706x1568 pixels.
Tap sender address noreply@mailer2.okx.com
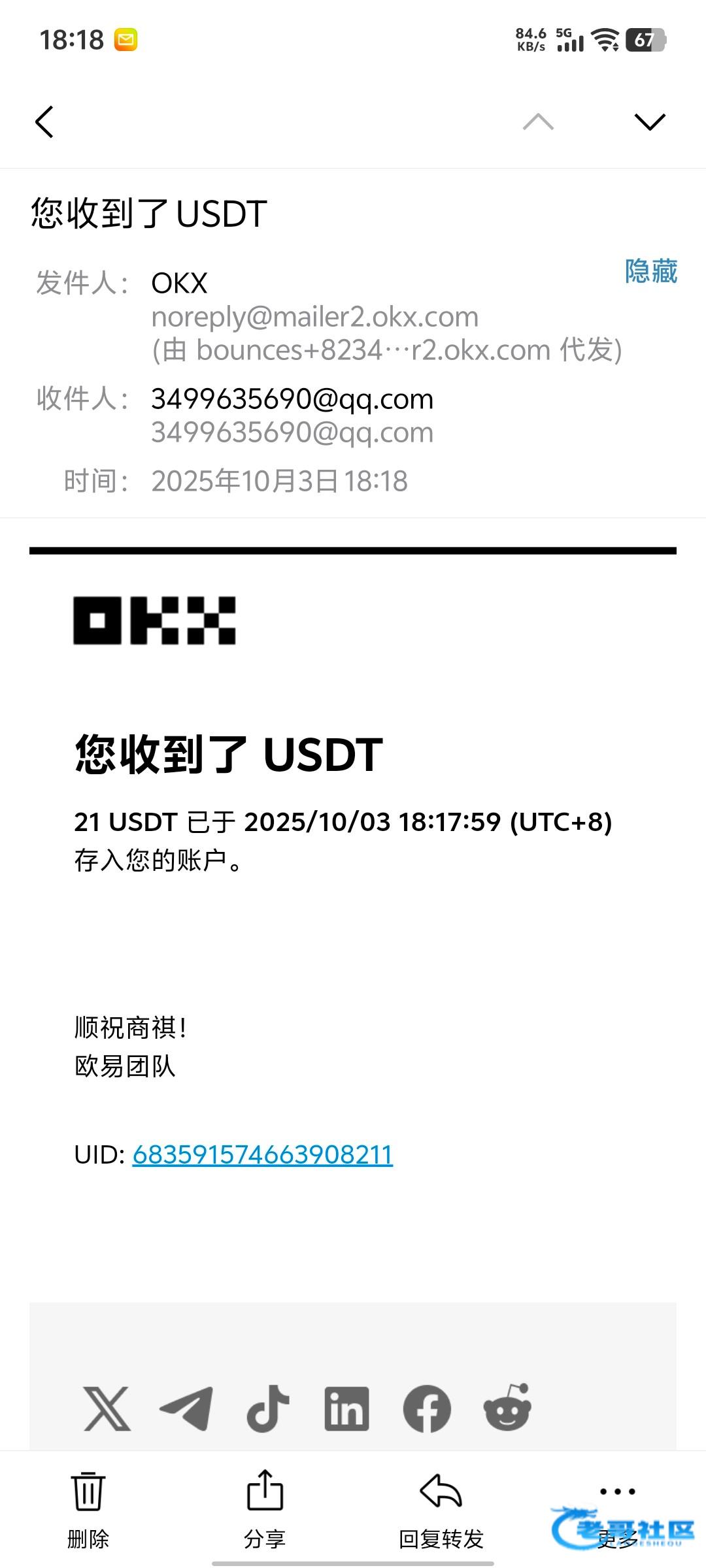315,317
